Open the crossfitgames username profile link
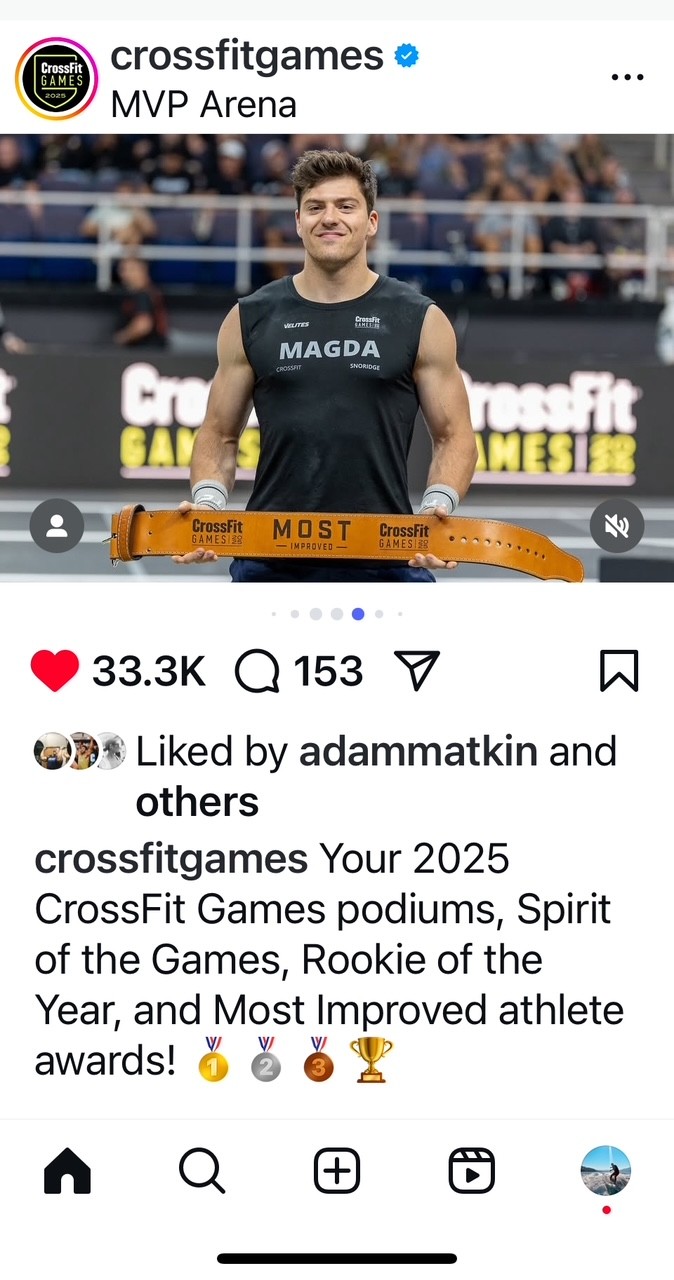 pos(247,56)
